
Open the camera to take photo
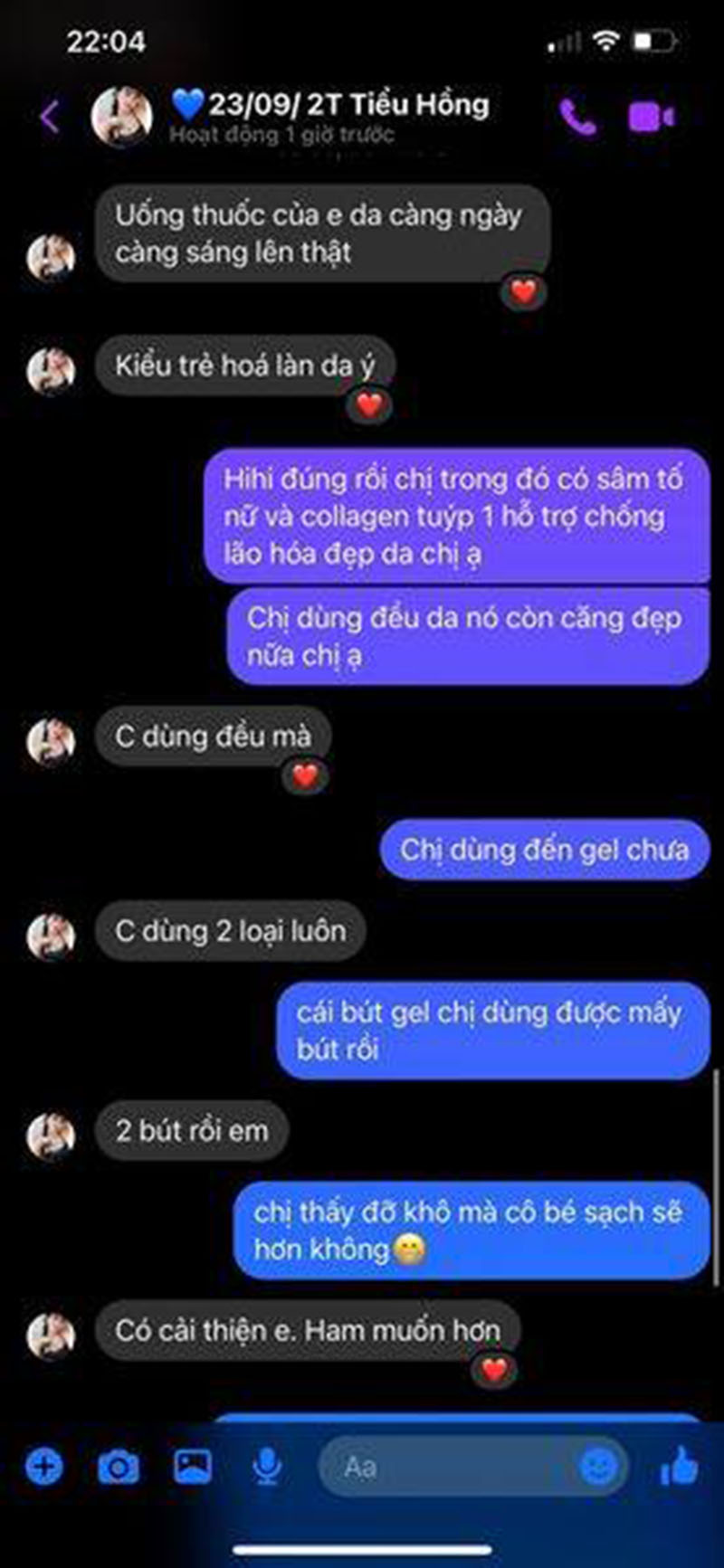pyautogui.click(x=118, y=1466)
